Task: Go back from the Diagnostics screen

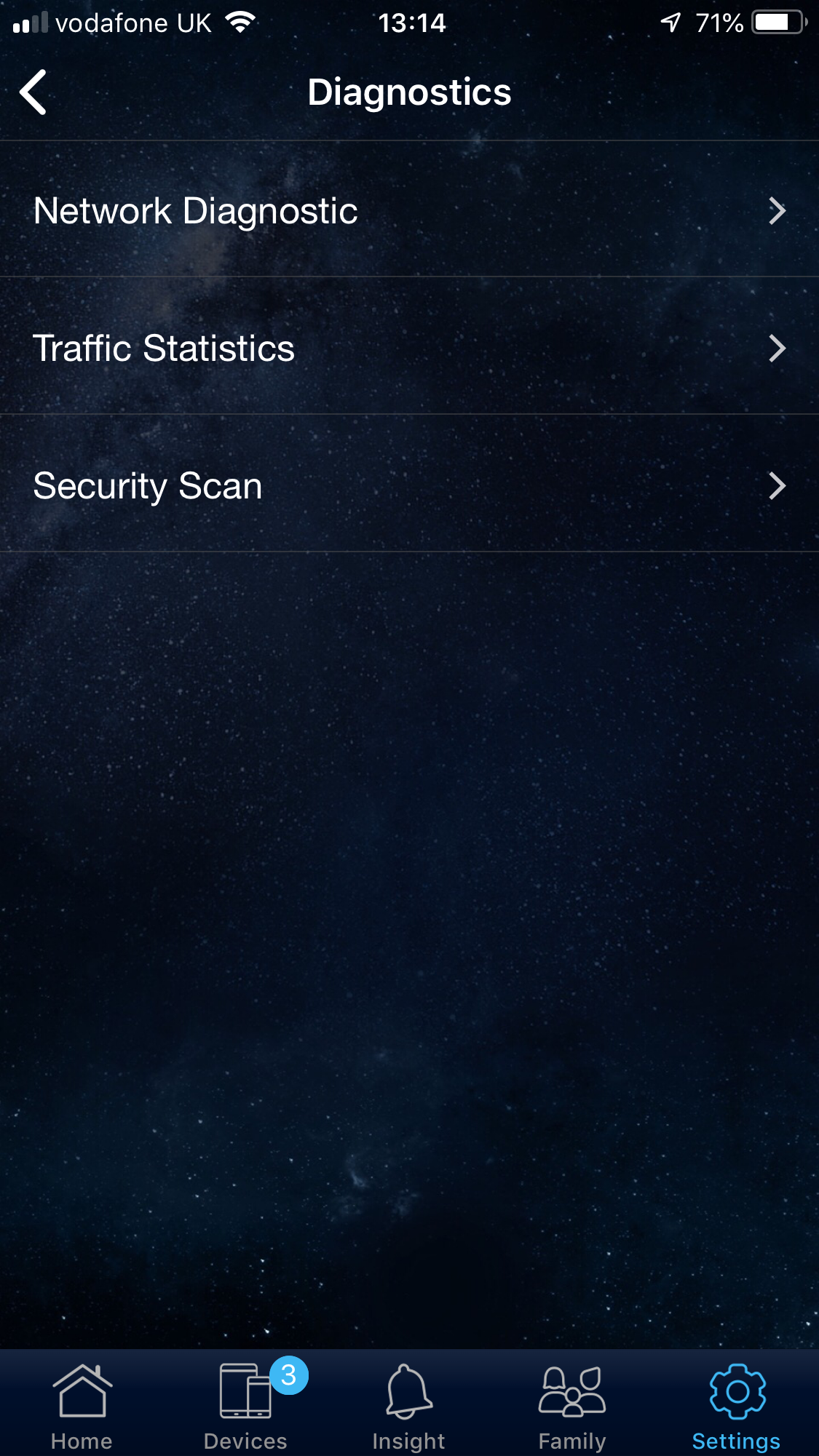Action: click(33, 92)
